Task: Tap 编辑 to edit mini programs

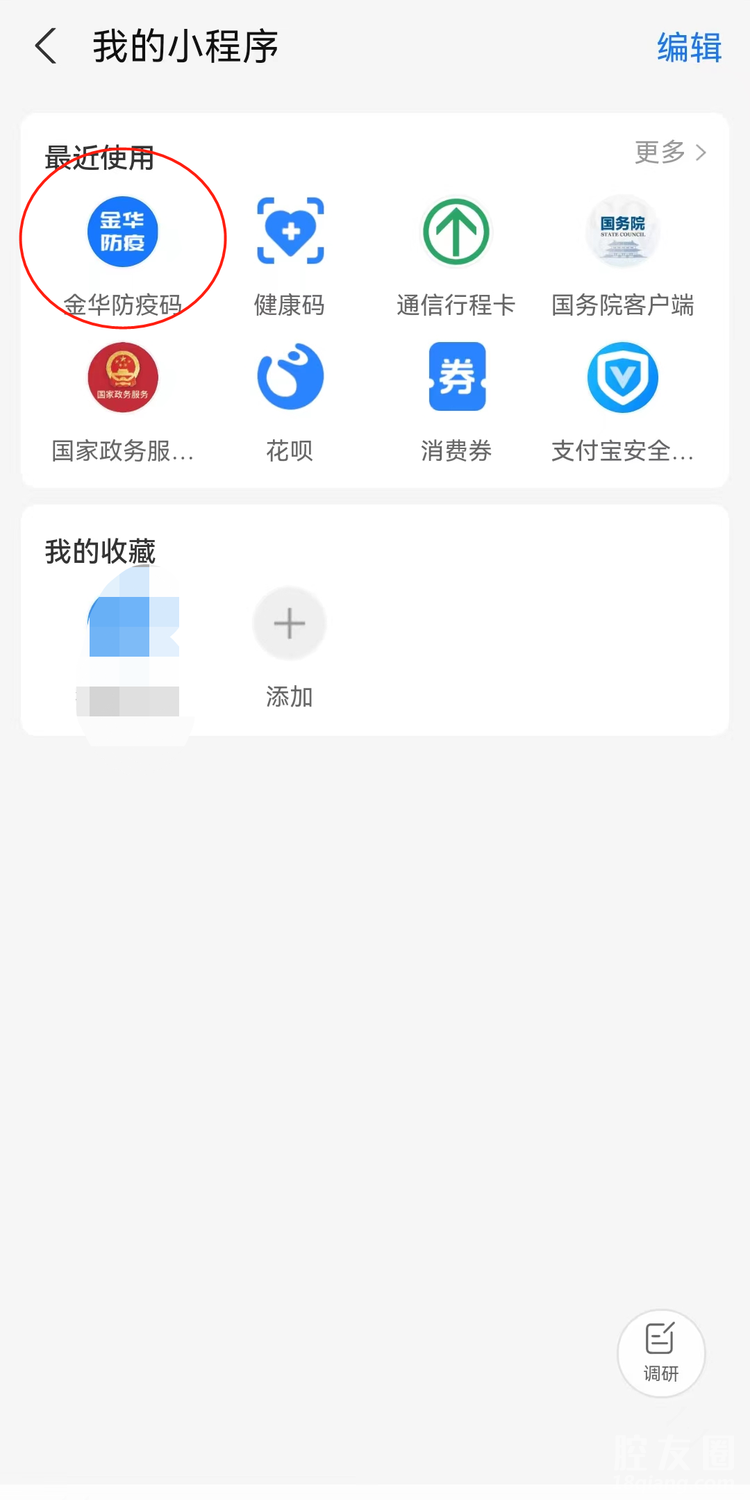Action: click(689, 47)
